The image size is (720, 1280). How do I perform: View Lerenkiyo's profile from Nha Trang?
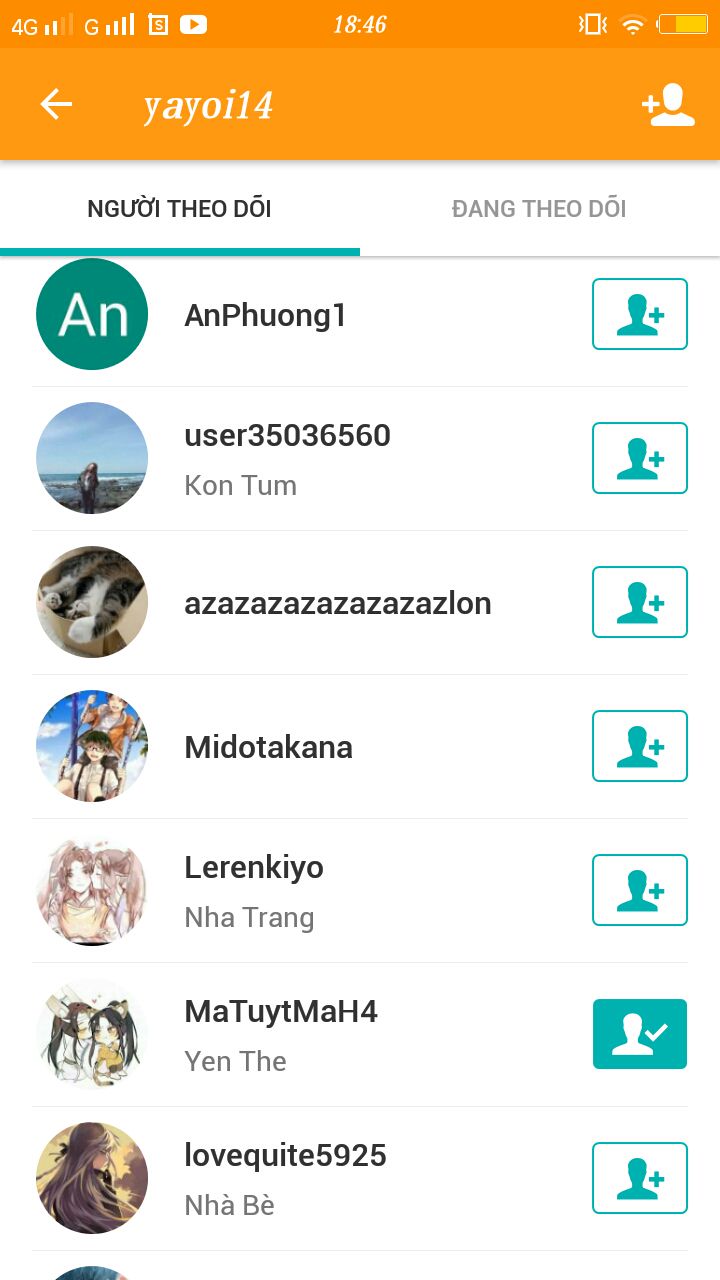[x=254, y=890]
